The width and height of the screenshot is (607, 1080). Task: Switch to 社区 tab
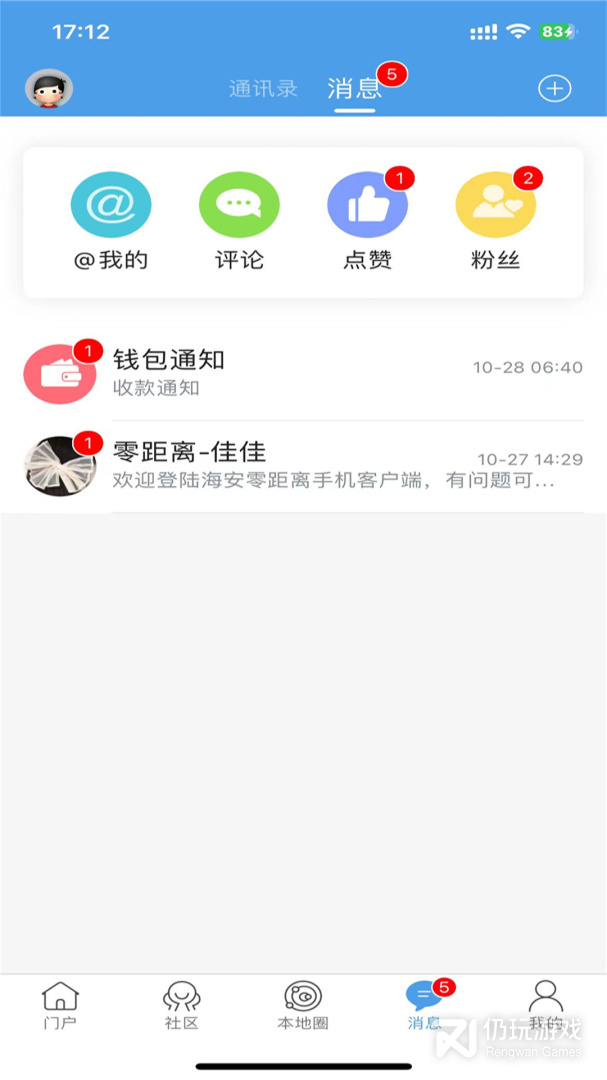(182, 1006)
